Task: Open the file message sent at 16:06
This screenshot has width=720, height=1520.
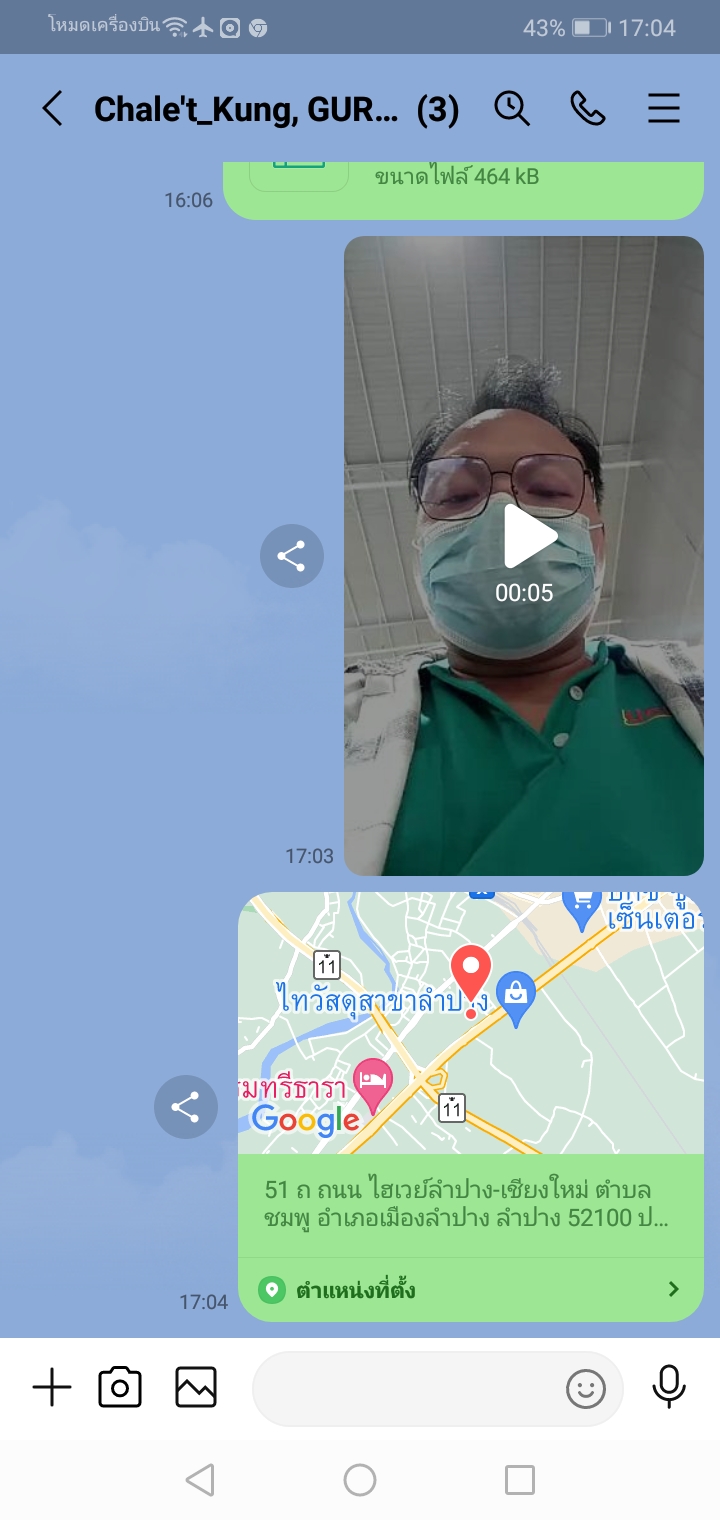Action: 460,185
